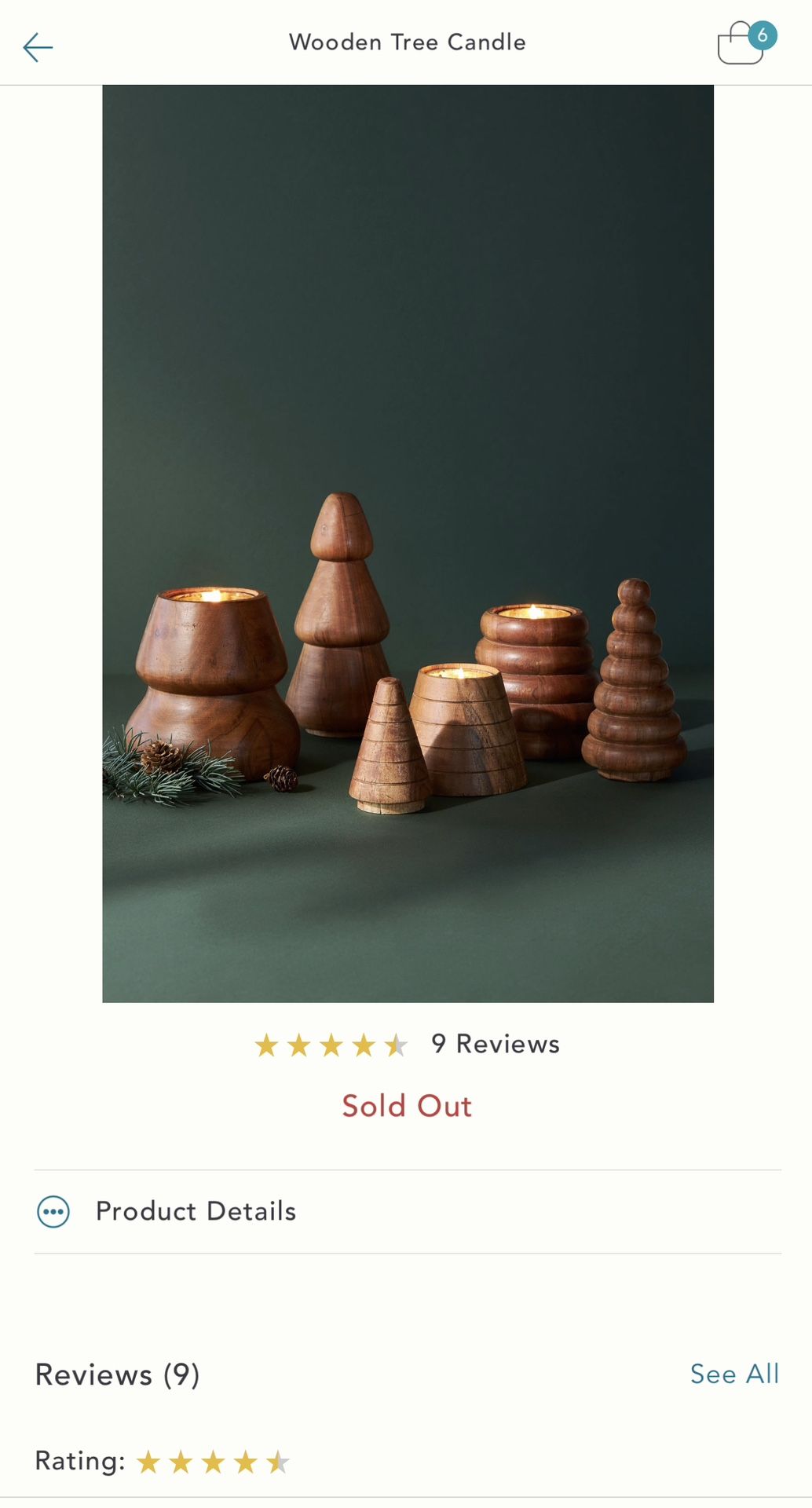The height and width of the screenshot is (1508, 812).
Task: Go back using the arrow icon
Action: click(x=37, y=47)
